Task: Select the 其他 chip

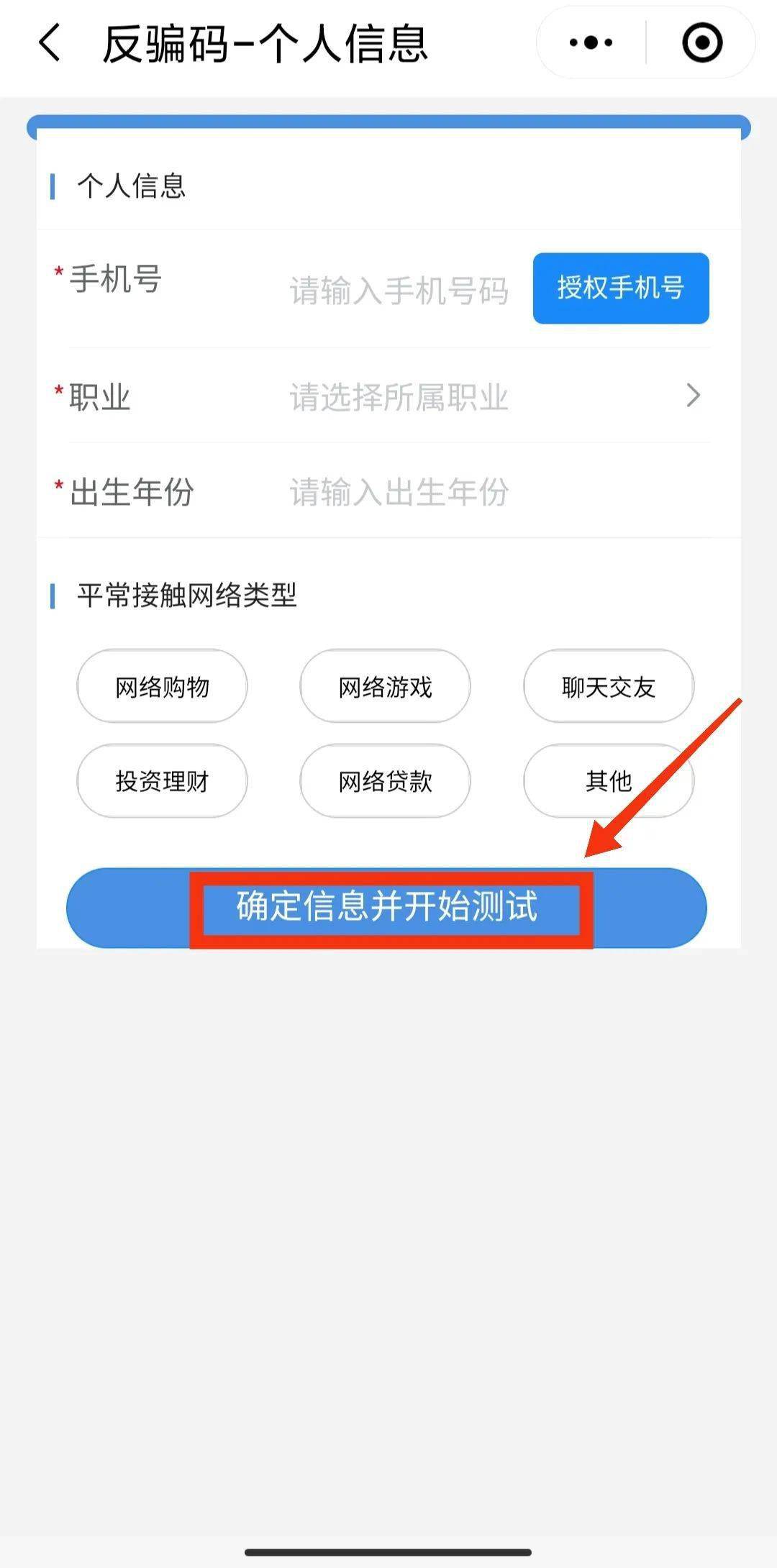Action: pos(608,781)
